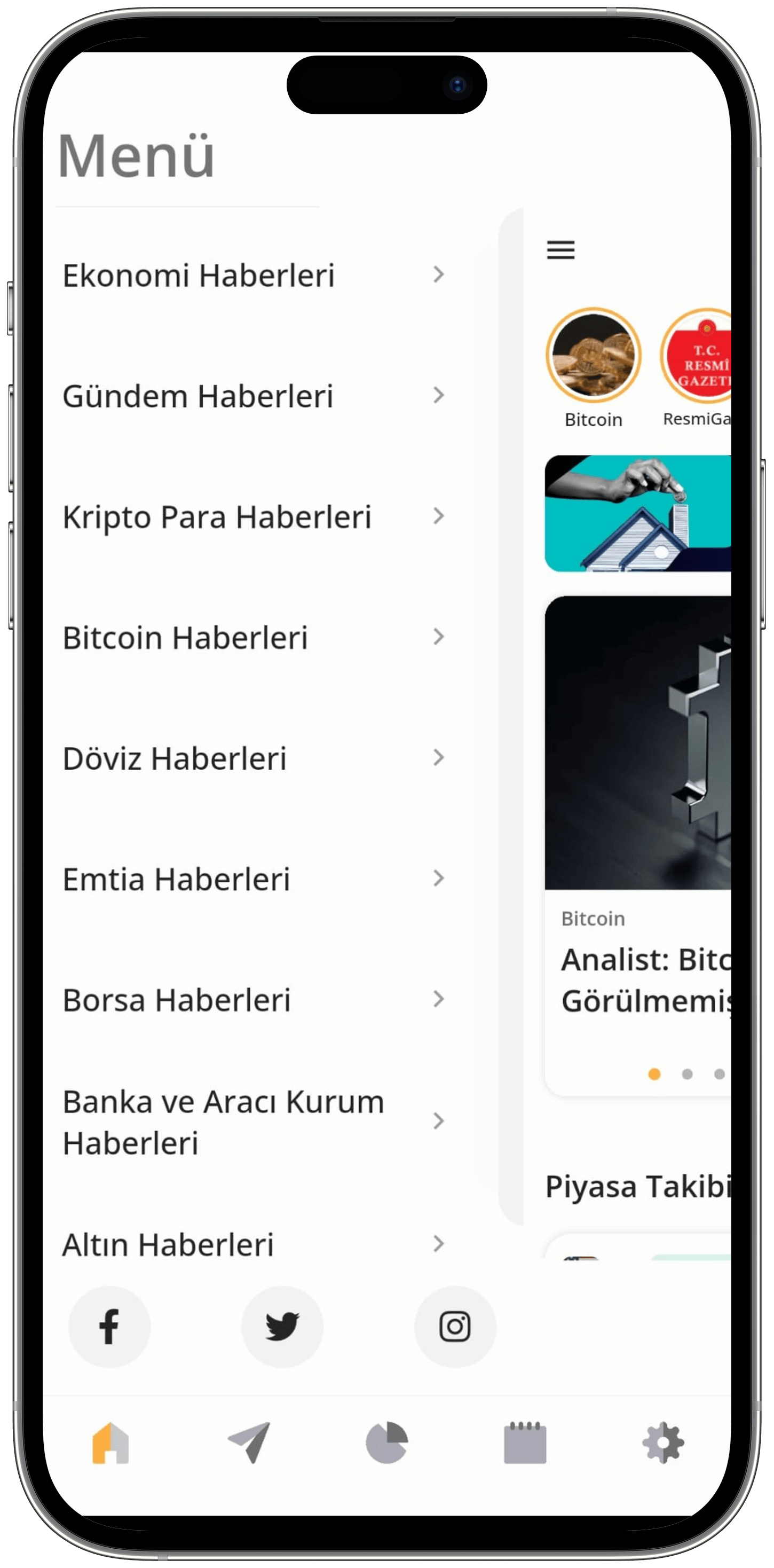This screenshot has width=774, height=1568.
Task: Open Bitcoin Haberleri category
Action: point(186,637)
